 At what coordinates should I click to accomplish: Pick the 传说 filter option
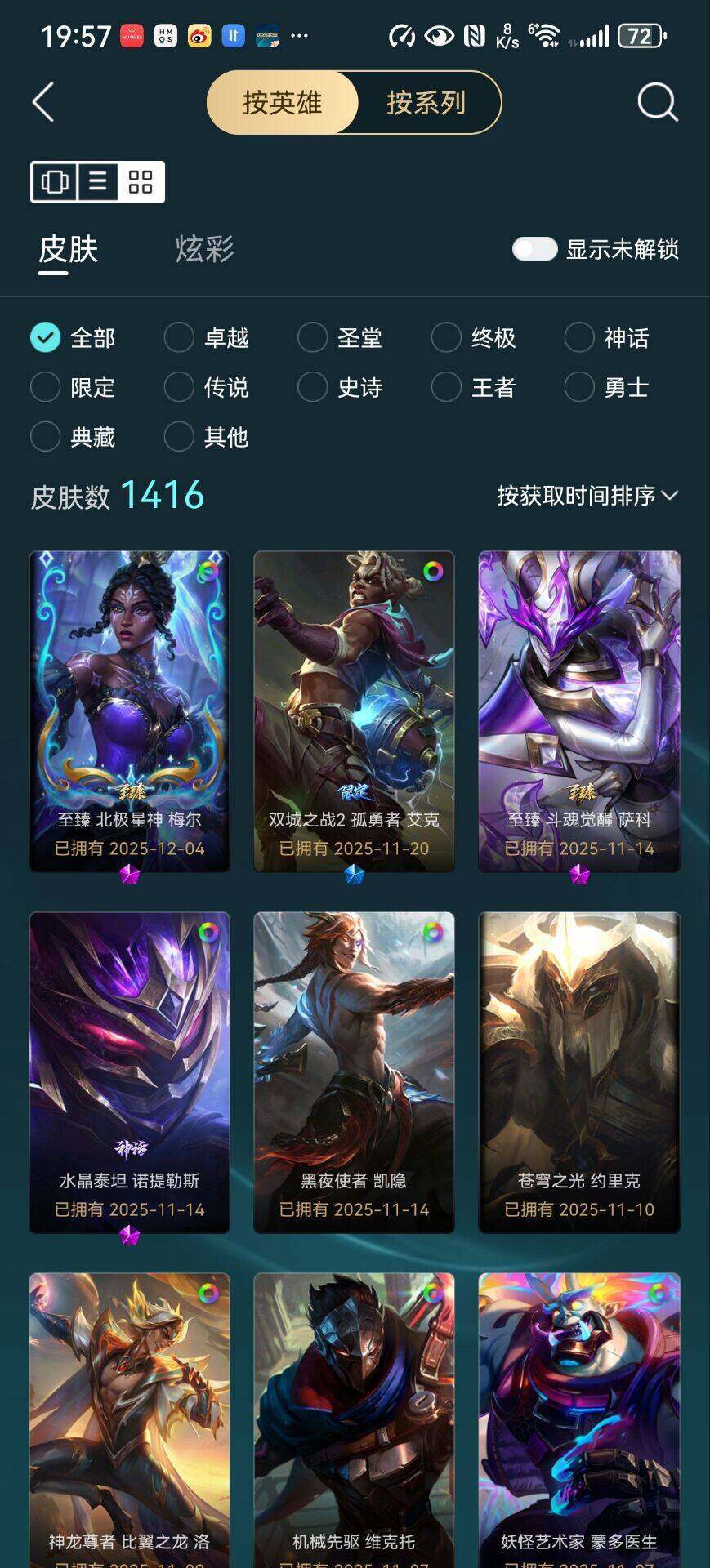(206, 387)
